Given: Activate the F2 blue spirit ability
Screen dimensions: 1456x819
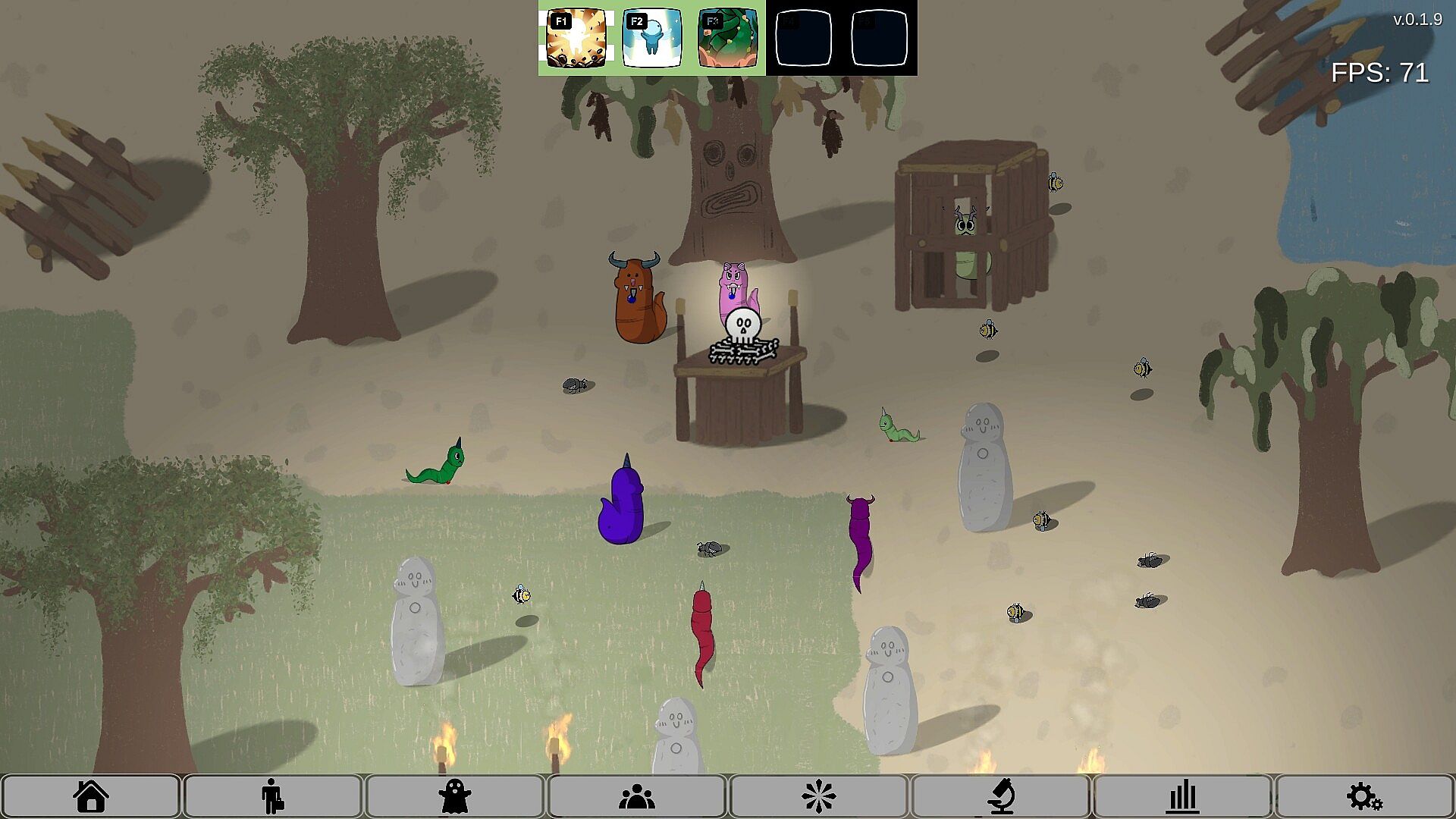Looking at the screenshot, I should point(652,38).
